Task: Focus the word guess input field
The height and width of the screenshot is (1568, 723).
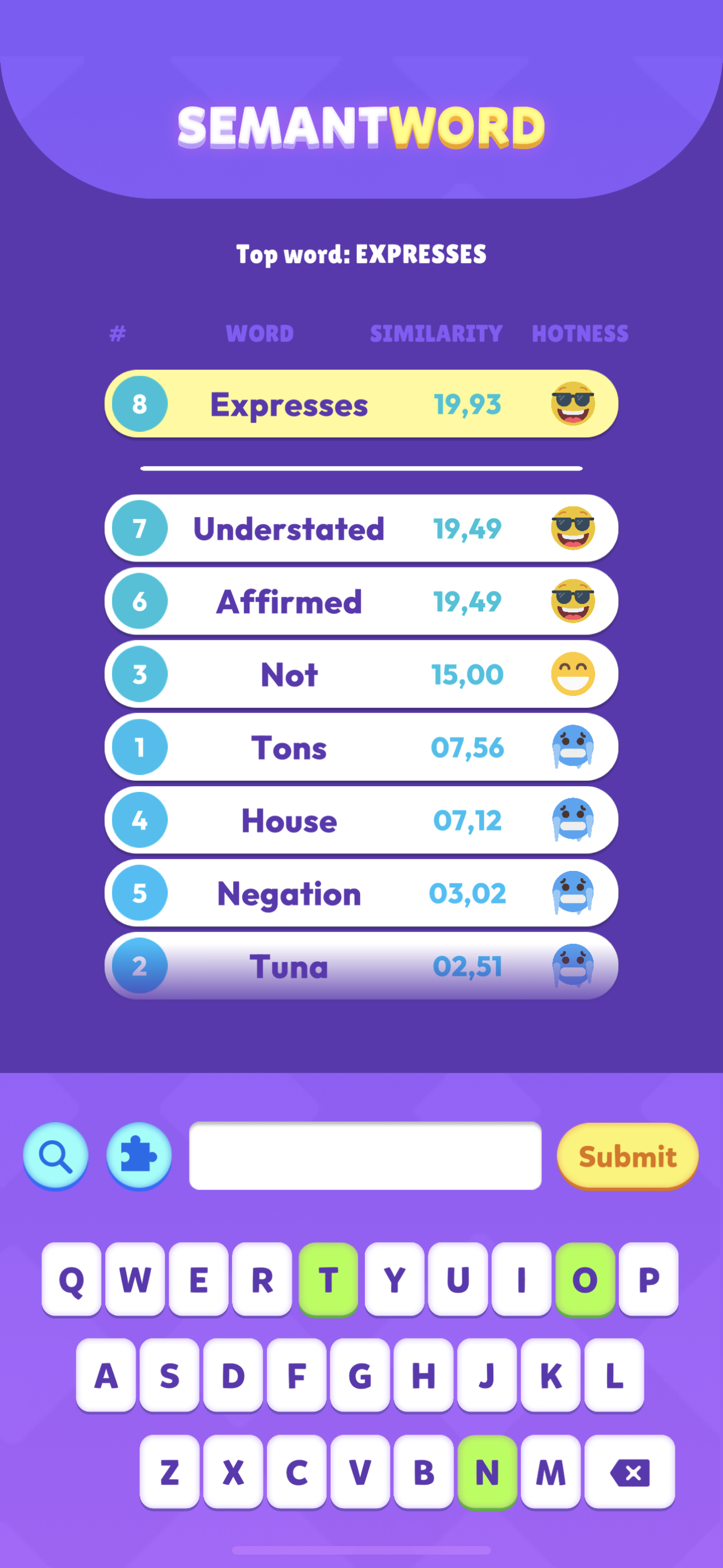Action: pyautogui.click(x=365, y=1155)
